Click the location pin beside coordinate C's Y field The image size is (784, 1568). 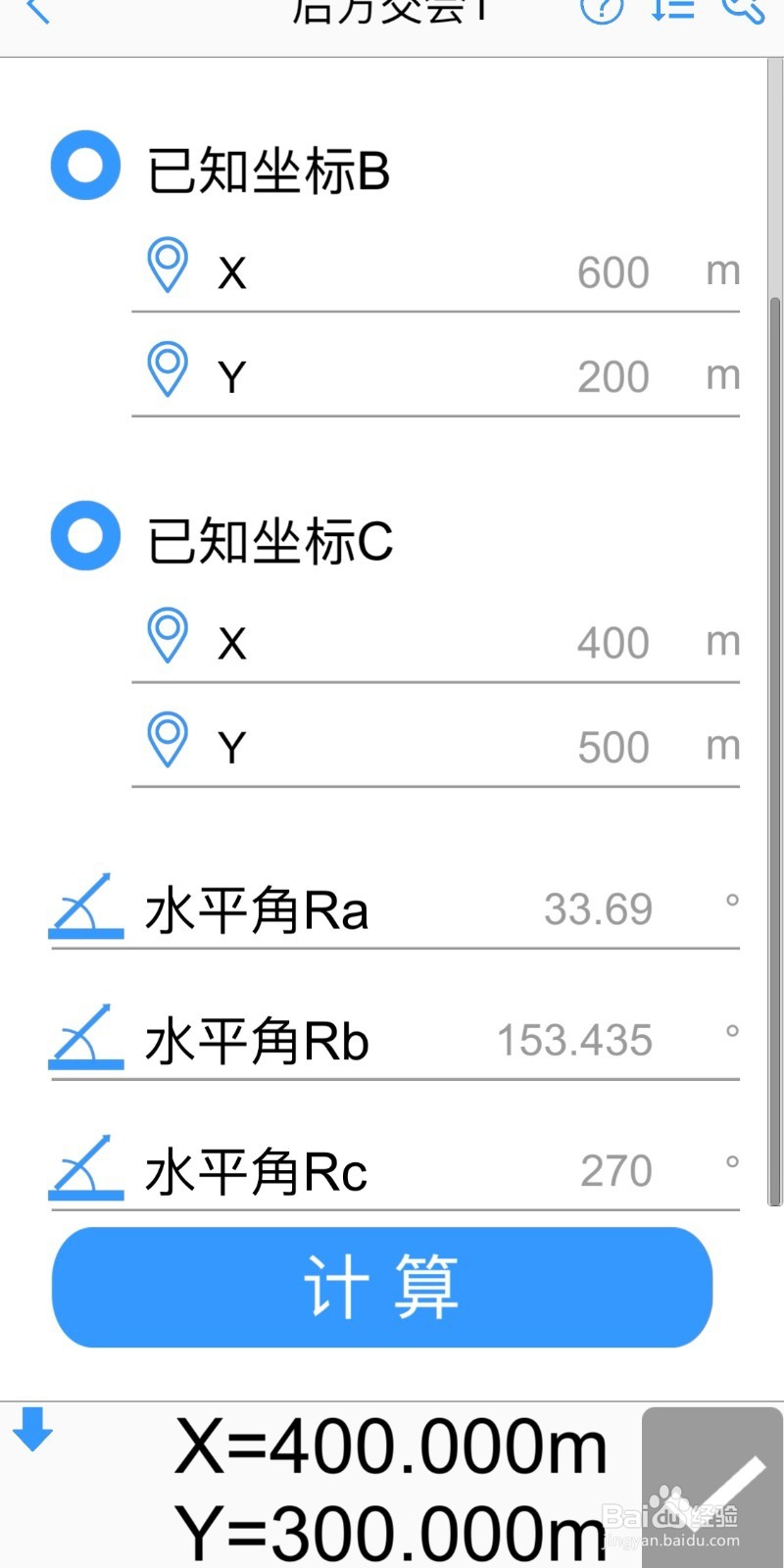pyautogui.click(x=168, y=738)
